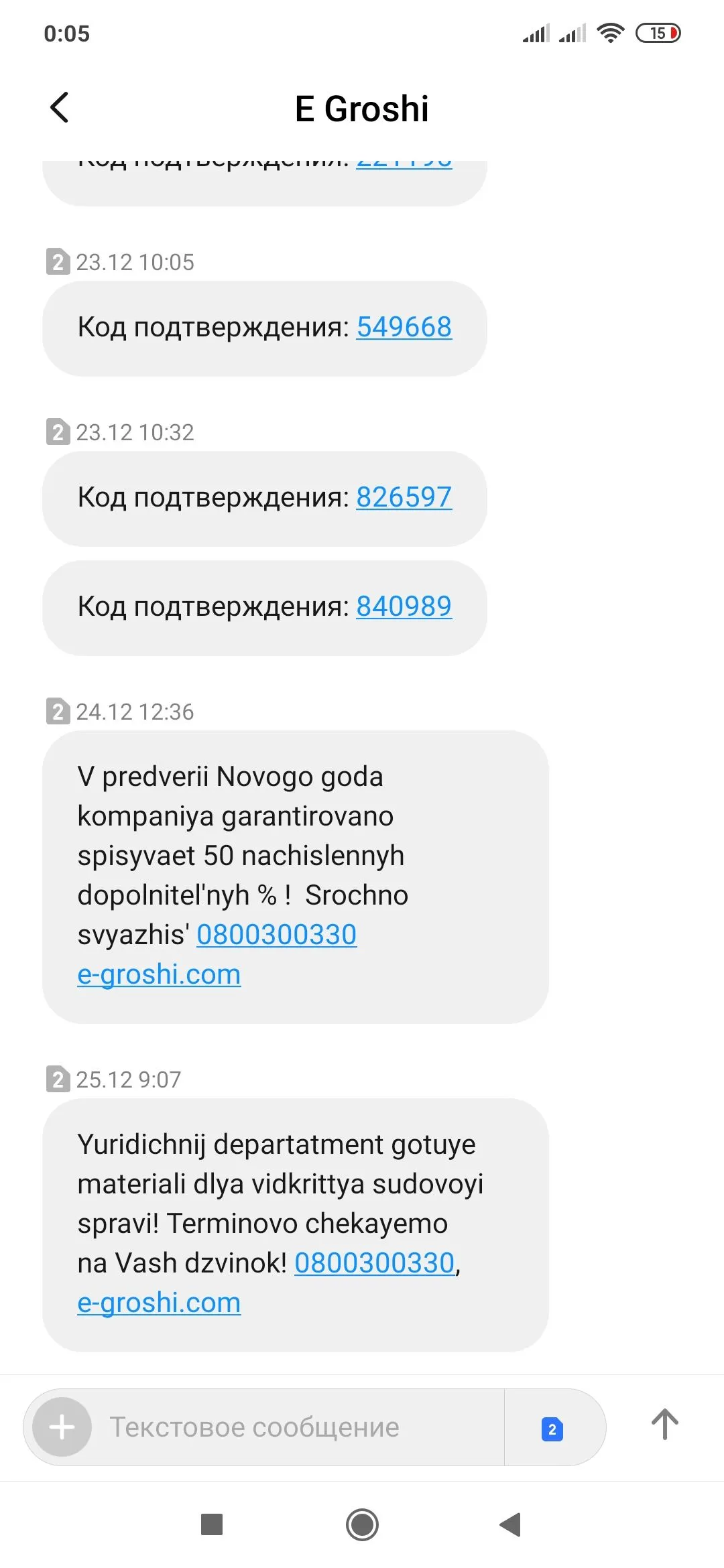The height and width of the screenshot is (1568, 724).
Task: Open e-groshi.com link in the 24.12 message
Action: (159, 974)
